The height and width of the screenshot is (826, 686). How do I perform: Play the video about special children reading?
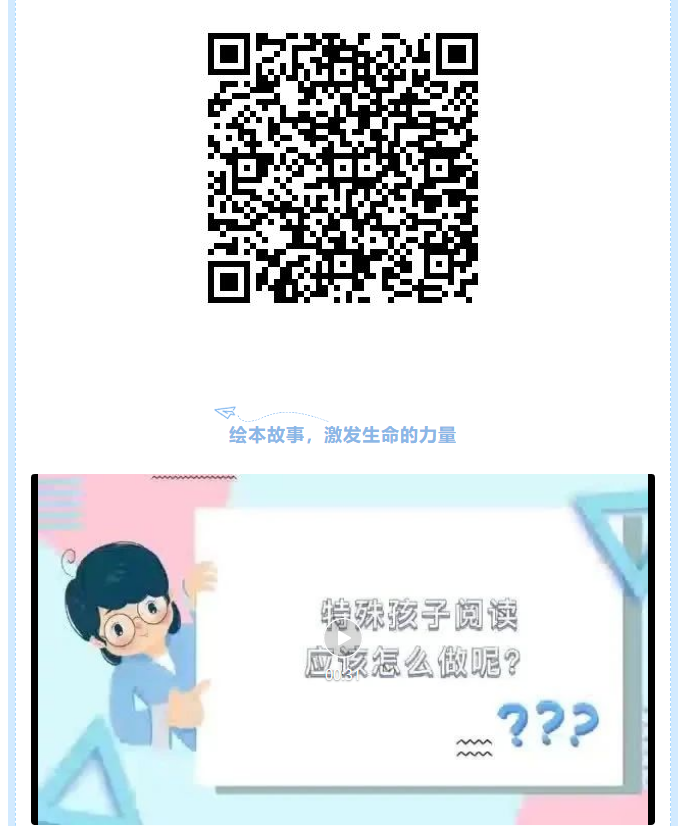[343, 640]
